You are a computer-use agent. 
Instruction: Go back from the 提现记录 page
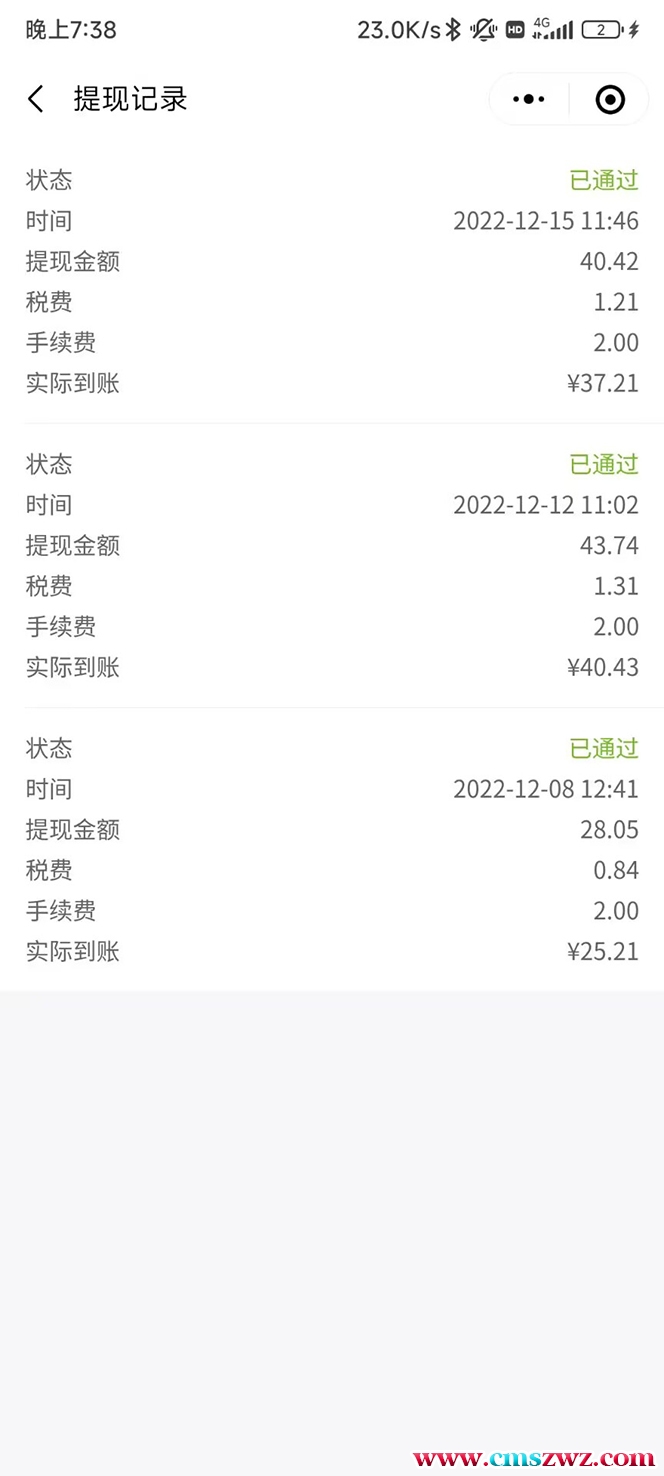click(x=36, y=99)
